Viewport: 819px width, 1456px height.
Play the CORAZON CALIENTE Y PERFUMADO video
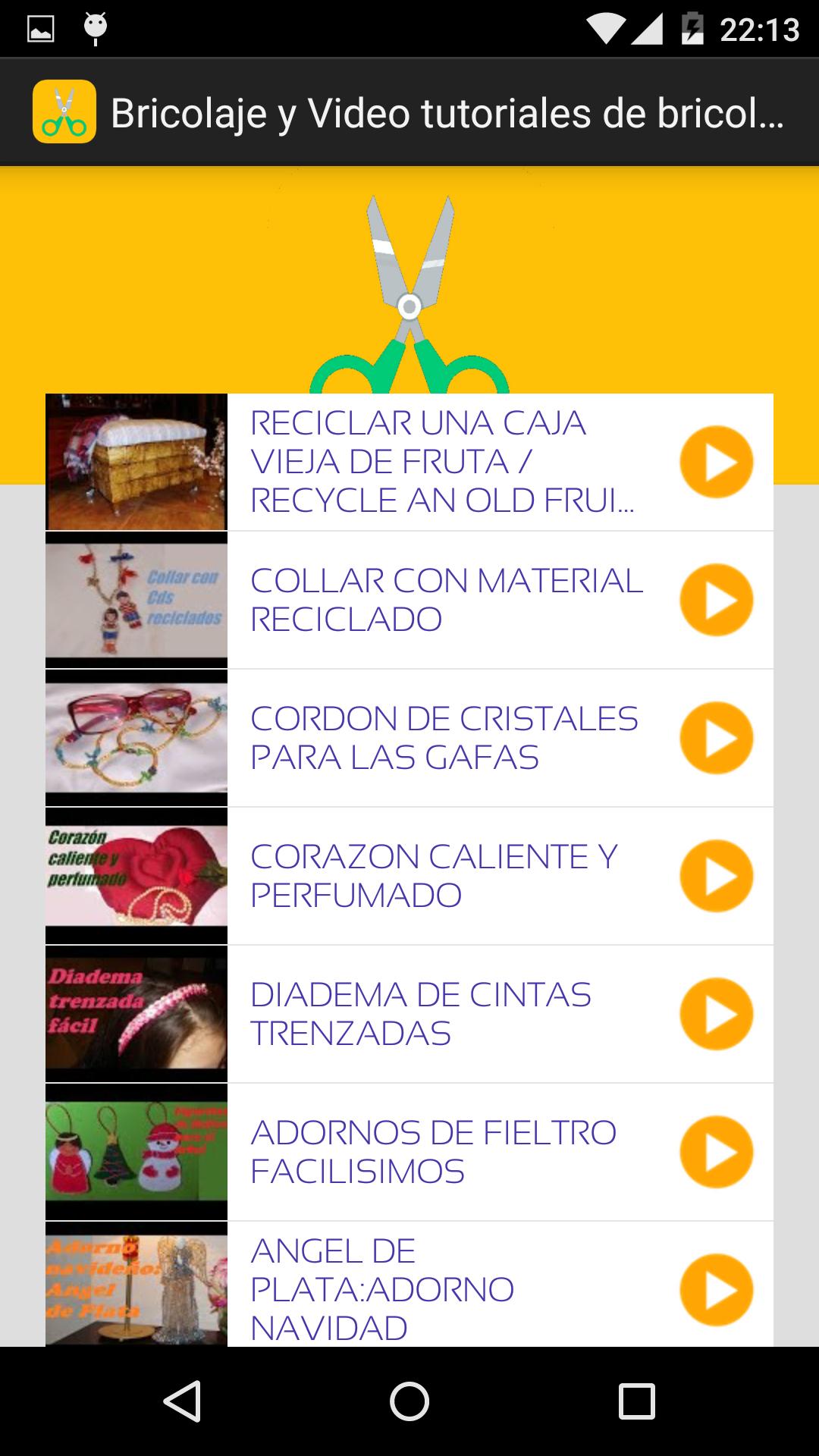click(x=717, y=875)
